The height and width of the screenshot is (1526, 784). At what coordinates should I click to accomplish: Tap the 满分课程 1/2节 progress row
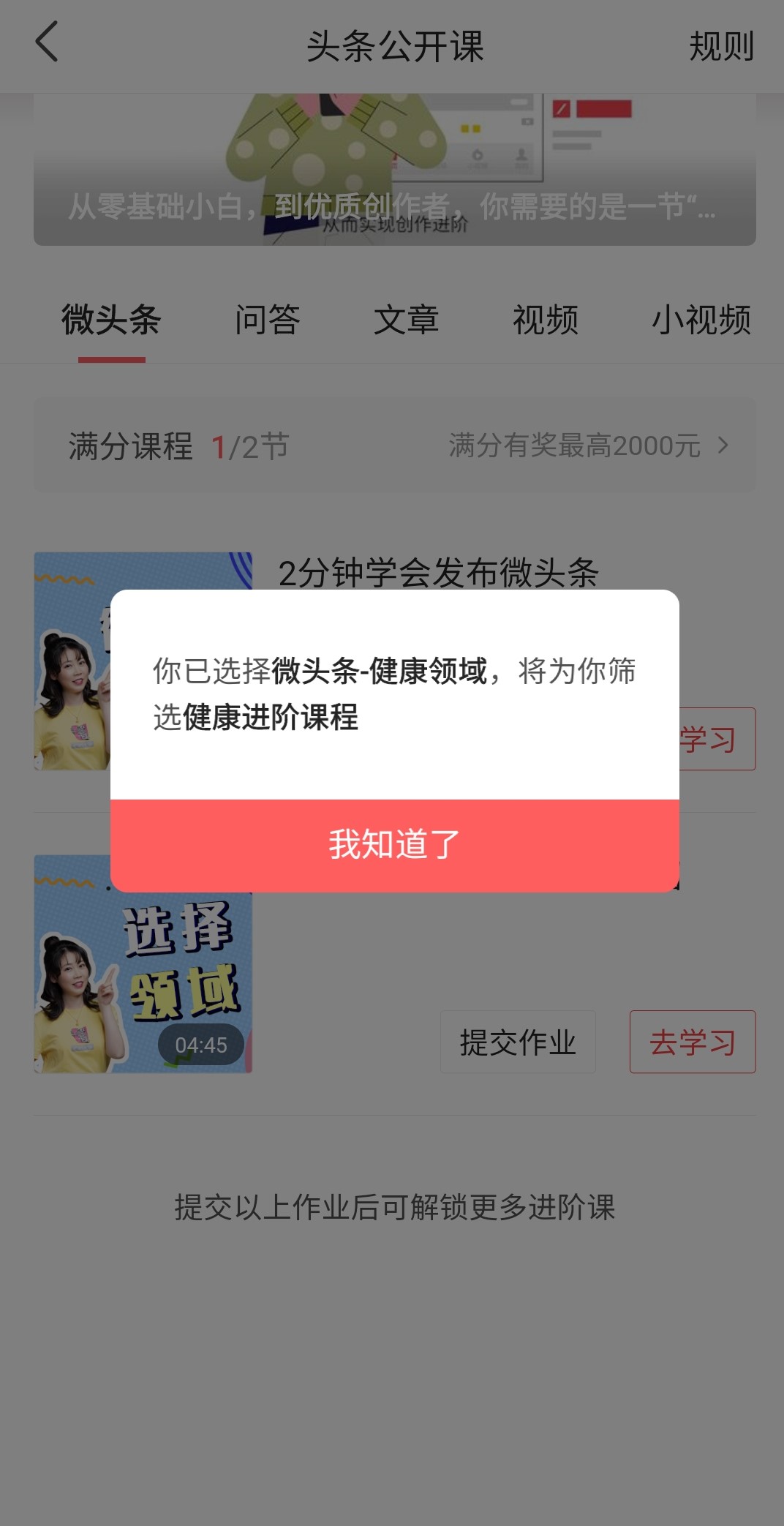click(176, 444)
